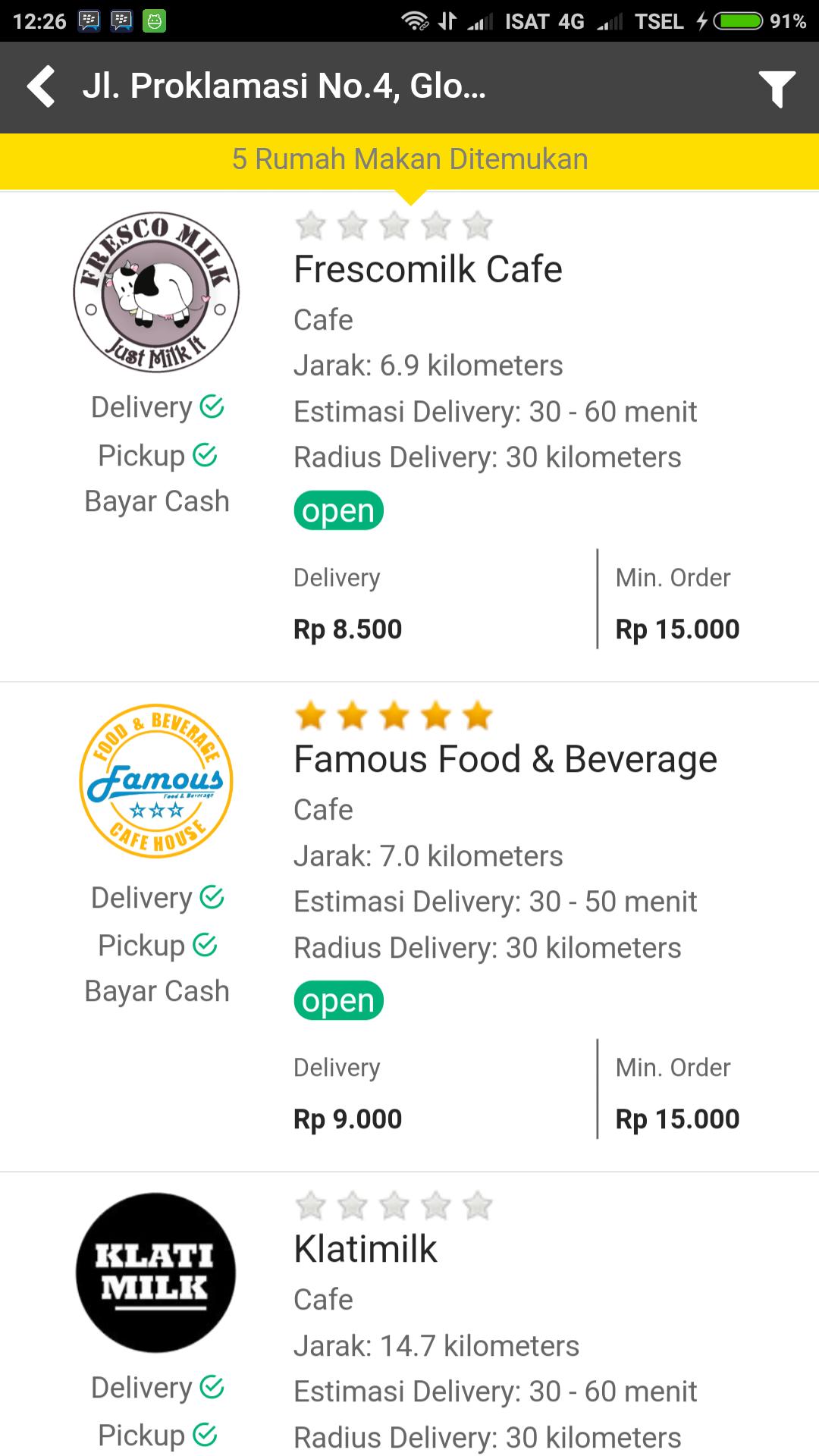The image size is (819, 1456).
Task: Toggle Delivery checkmark for Klatimilk
Action: click(x=211, y=1387)
